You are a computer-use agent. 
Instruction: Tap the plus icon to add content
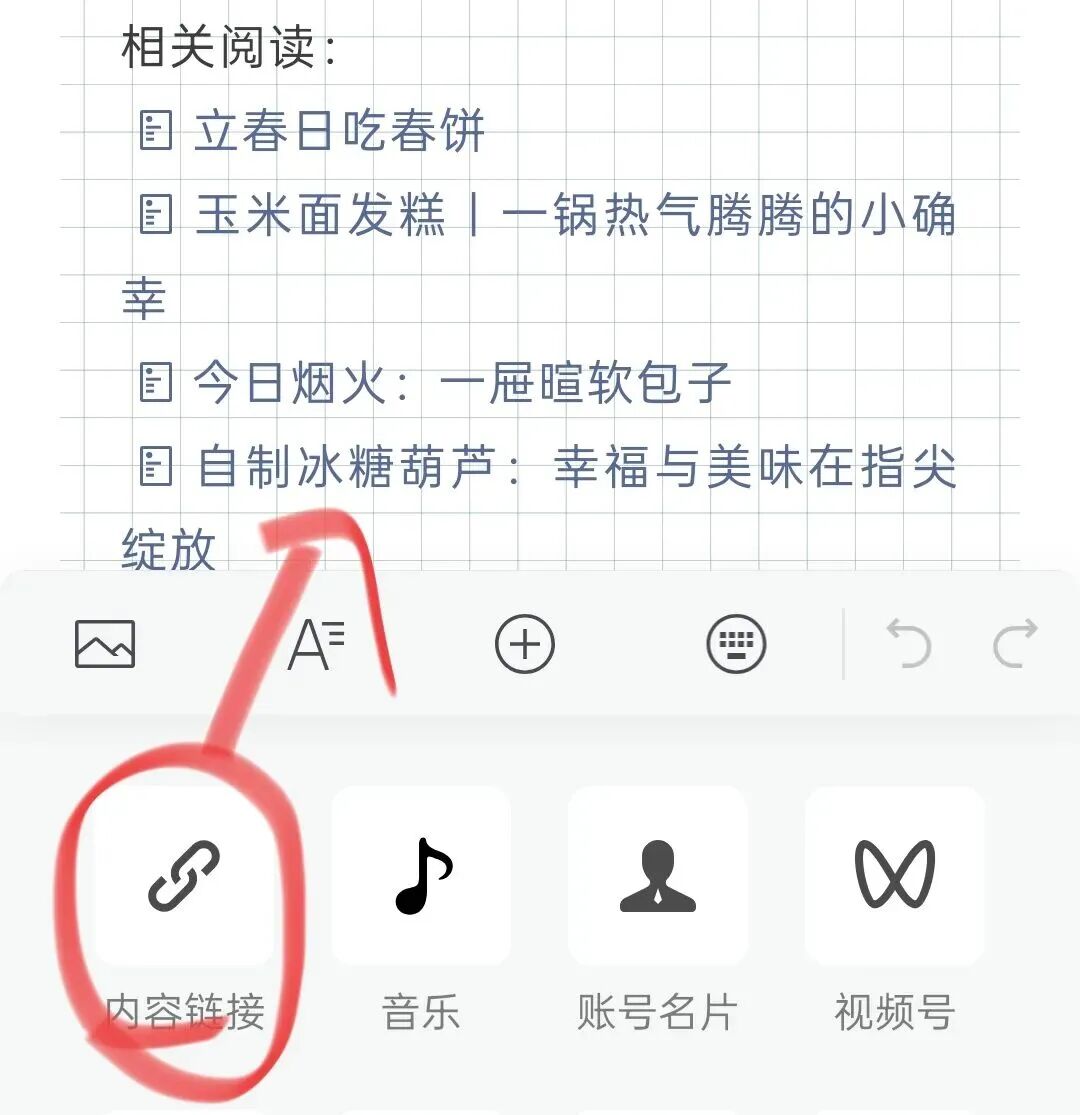pos(524,644)
